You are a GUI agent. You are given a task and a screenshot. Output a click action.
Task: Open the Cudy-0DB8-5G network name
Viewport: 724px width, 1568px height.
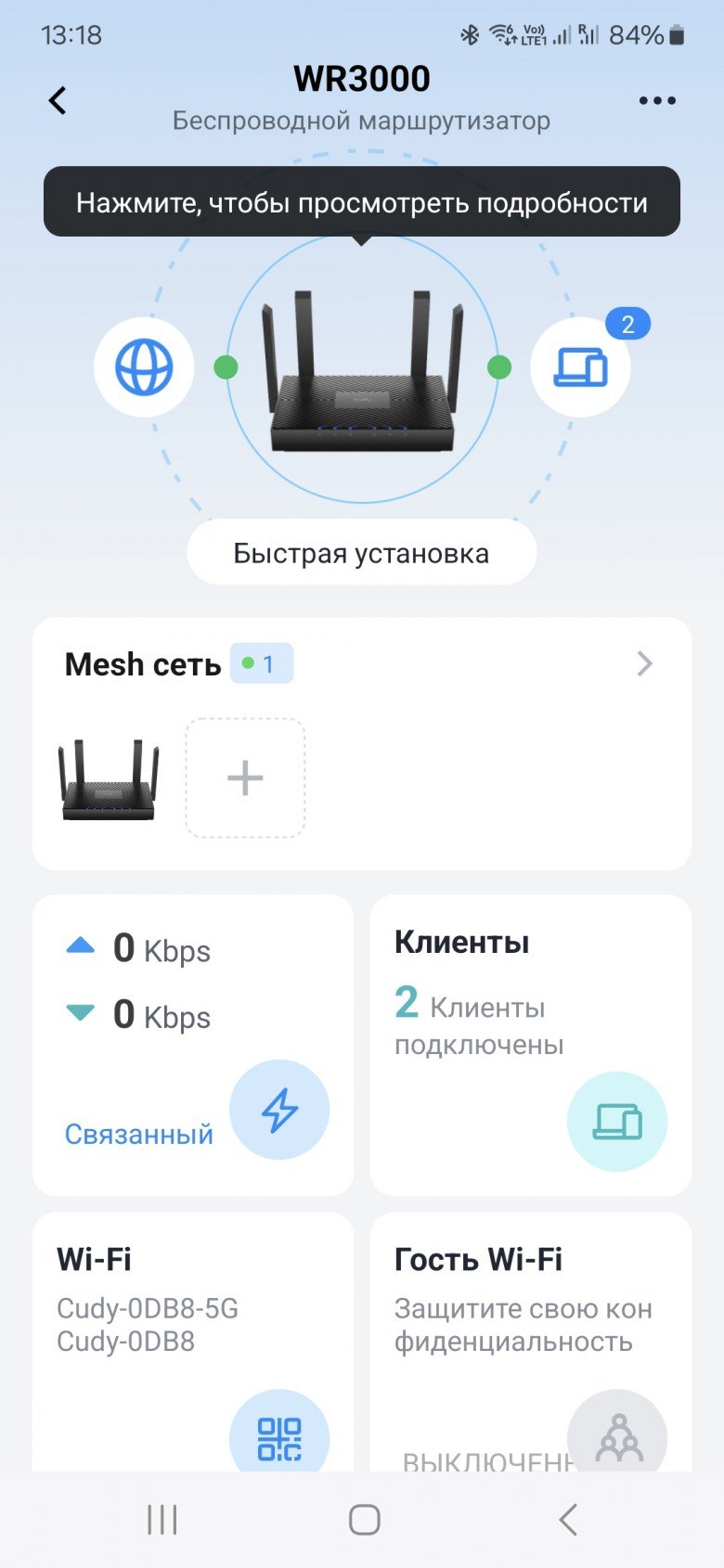coord(149,1308)
